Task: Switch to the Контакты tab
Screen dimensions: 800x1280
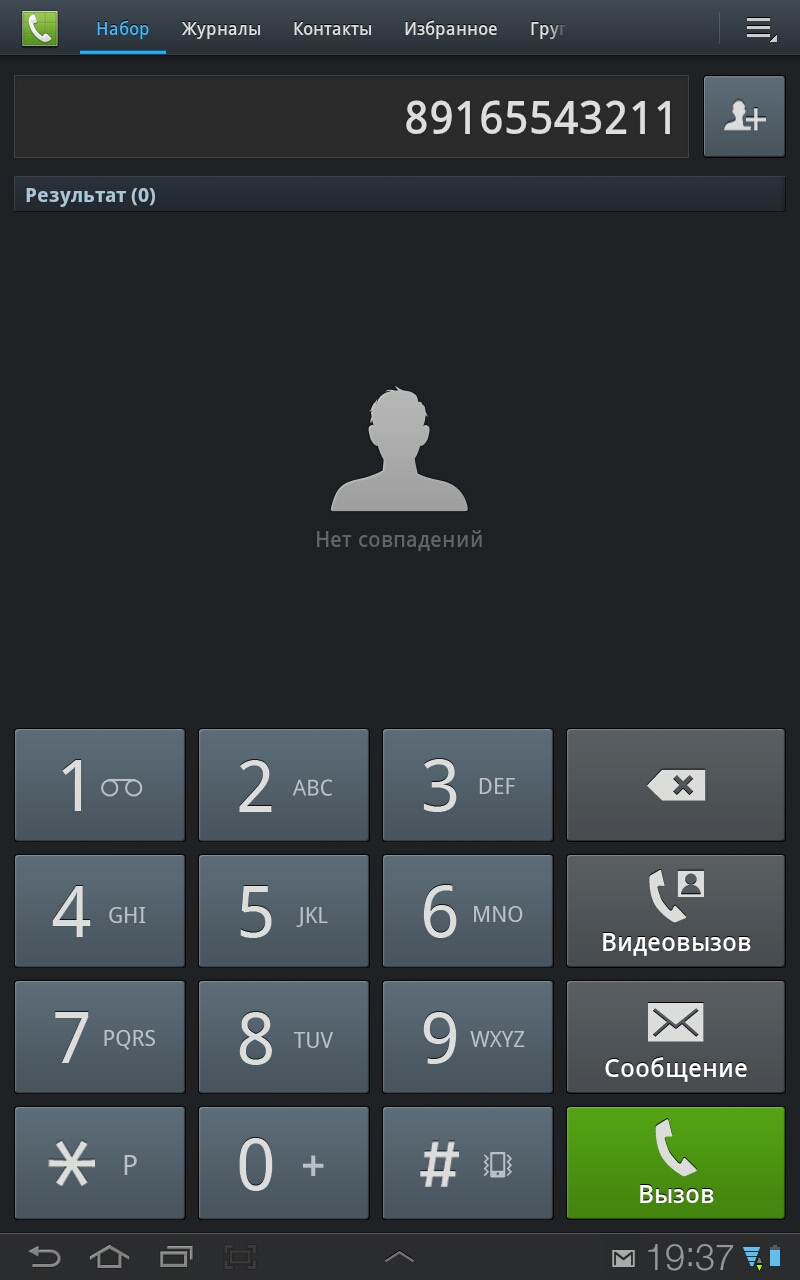Action: click(x=332, y=29)
